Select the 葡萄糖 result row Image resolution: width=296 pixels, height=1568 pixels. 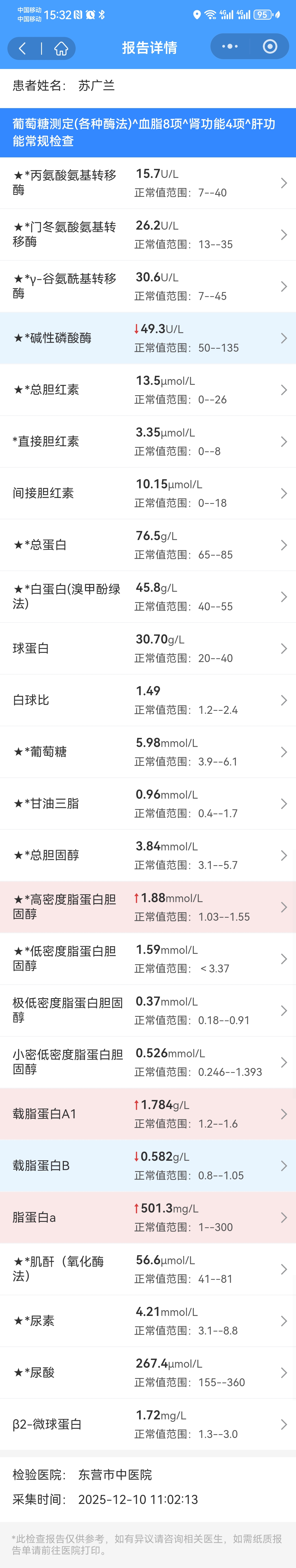pos(148,752)
